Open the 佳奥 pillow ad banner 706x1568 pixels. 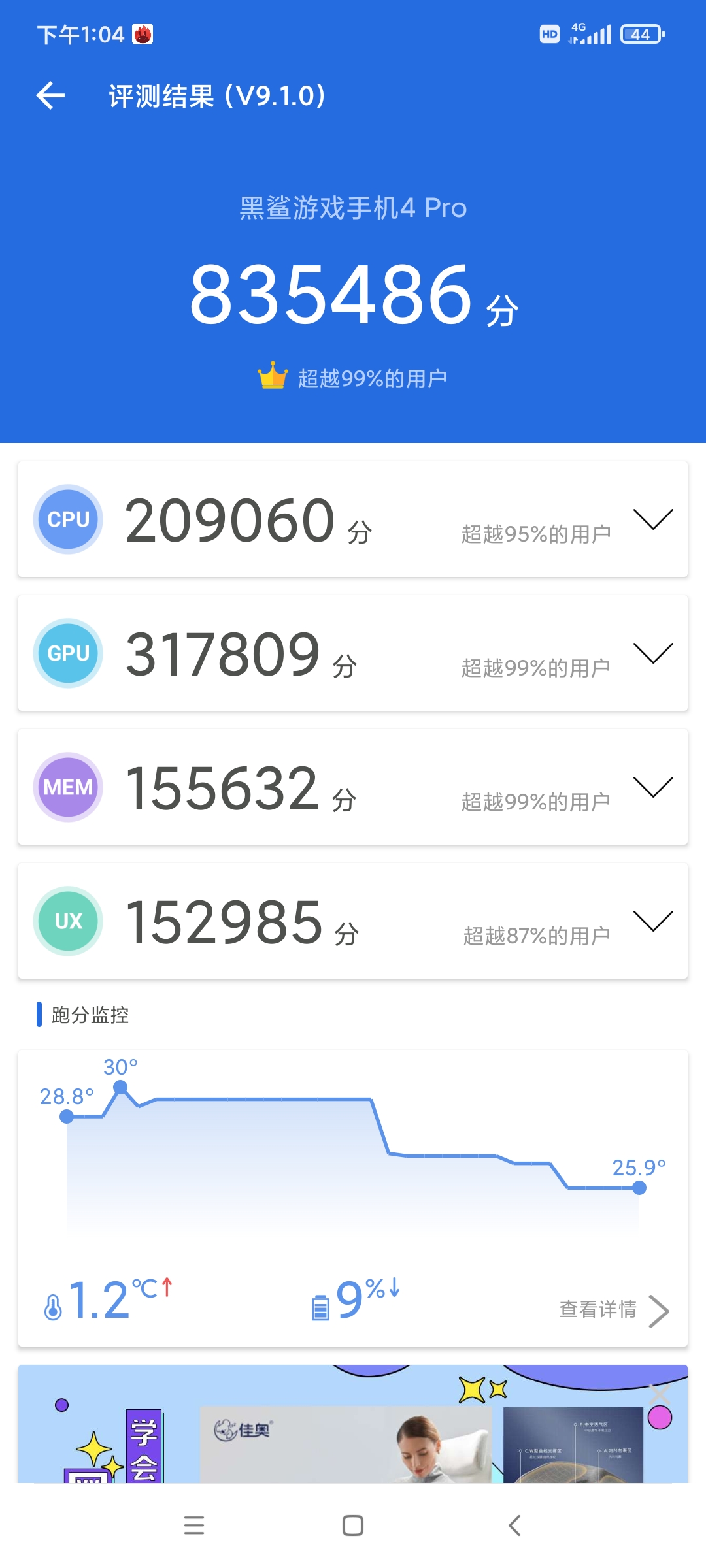tap(345, 1444)
